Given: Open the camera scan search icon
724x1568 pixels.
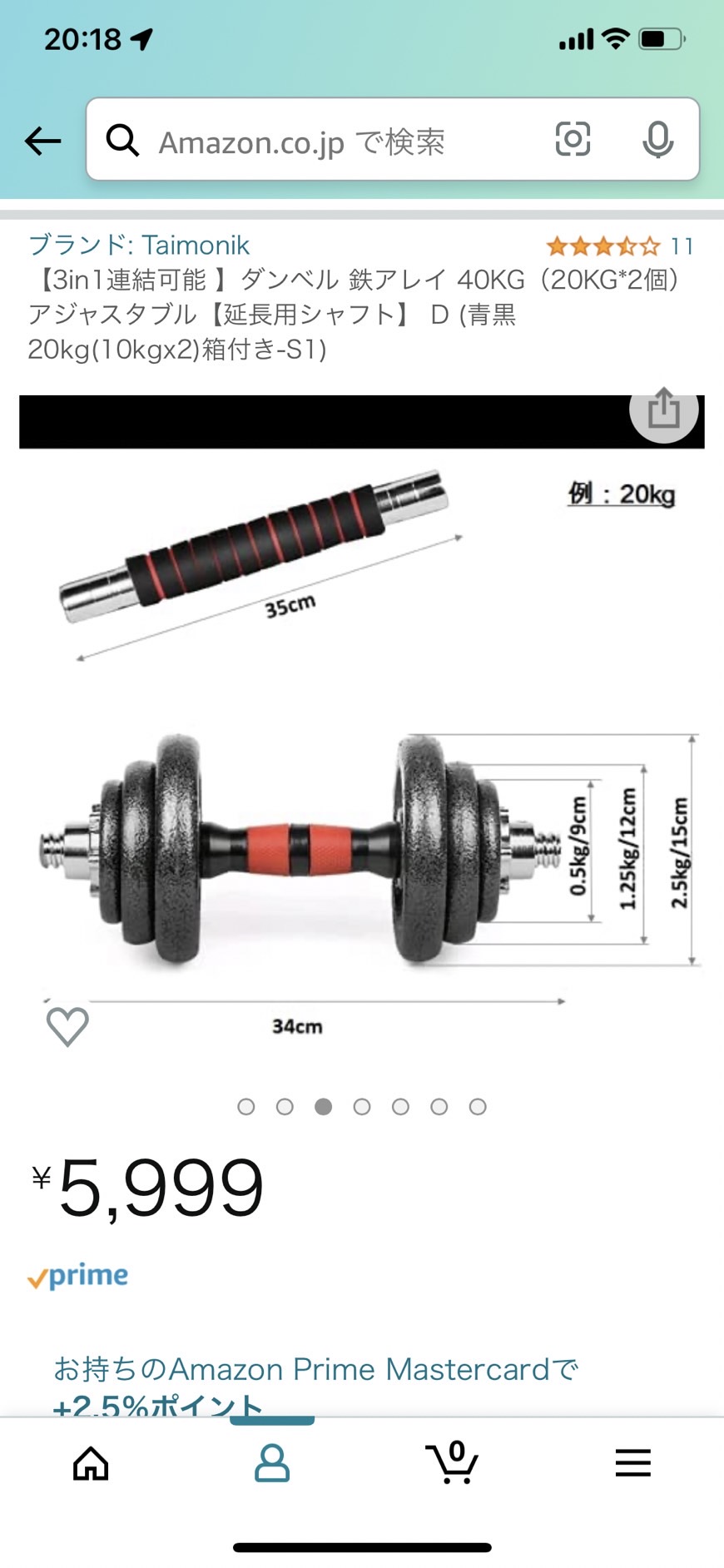Looking at the screenshot, I should 573,139.
